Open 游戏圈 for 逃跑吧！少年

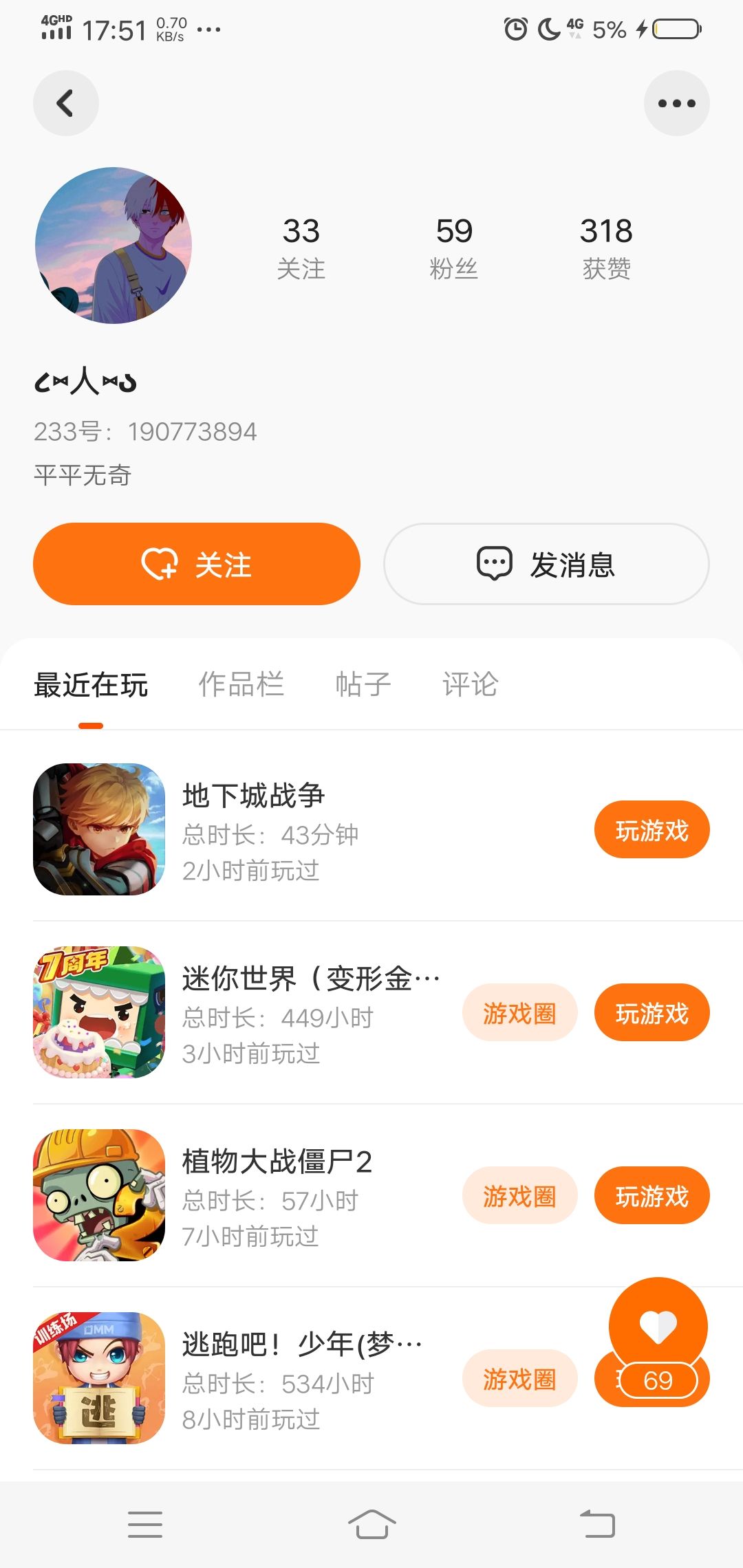(519, 1379)
